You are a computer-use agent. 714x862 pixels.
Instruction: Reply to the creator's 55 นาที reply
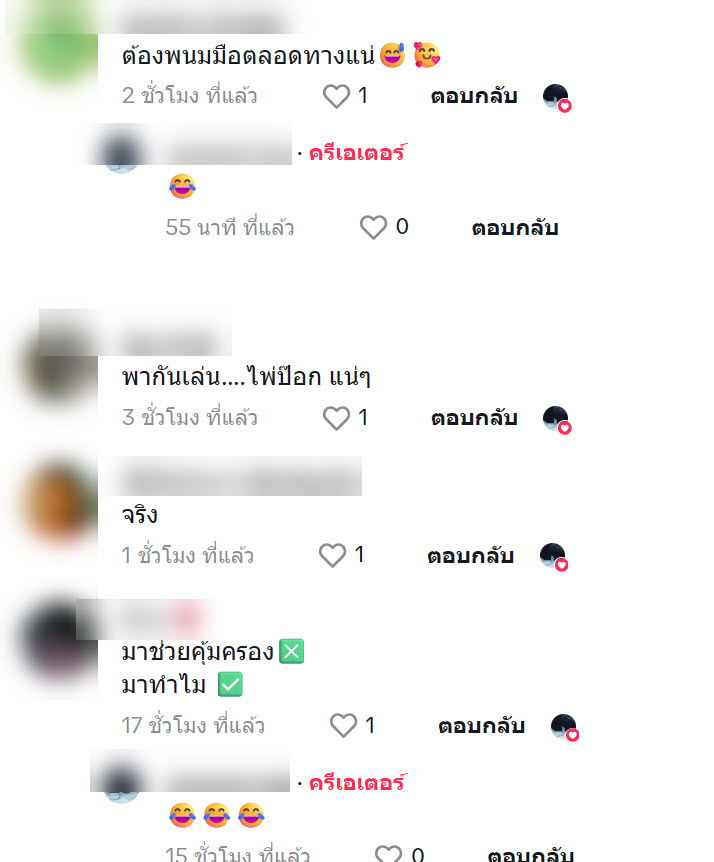[x=514, y=229]
